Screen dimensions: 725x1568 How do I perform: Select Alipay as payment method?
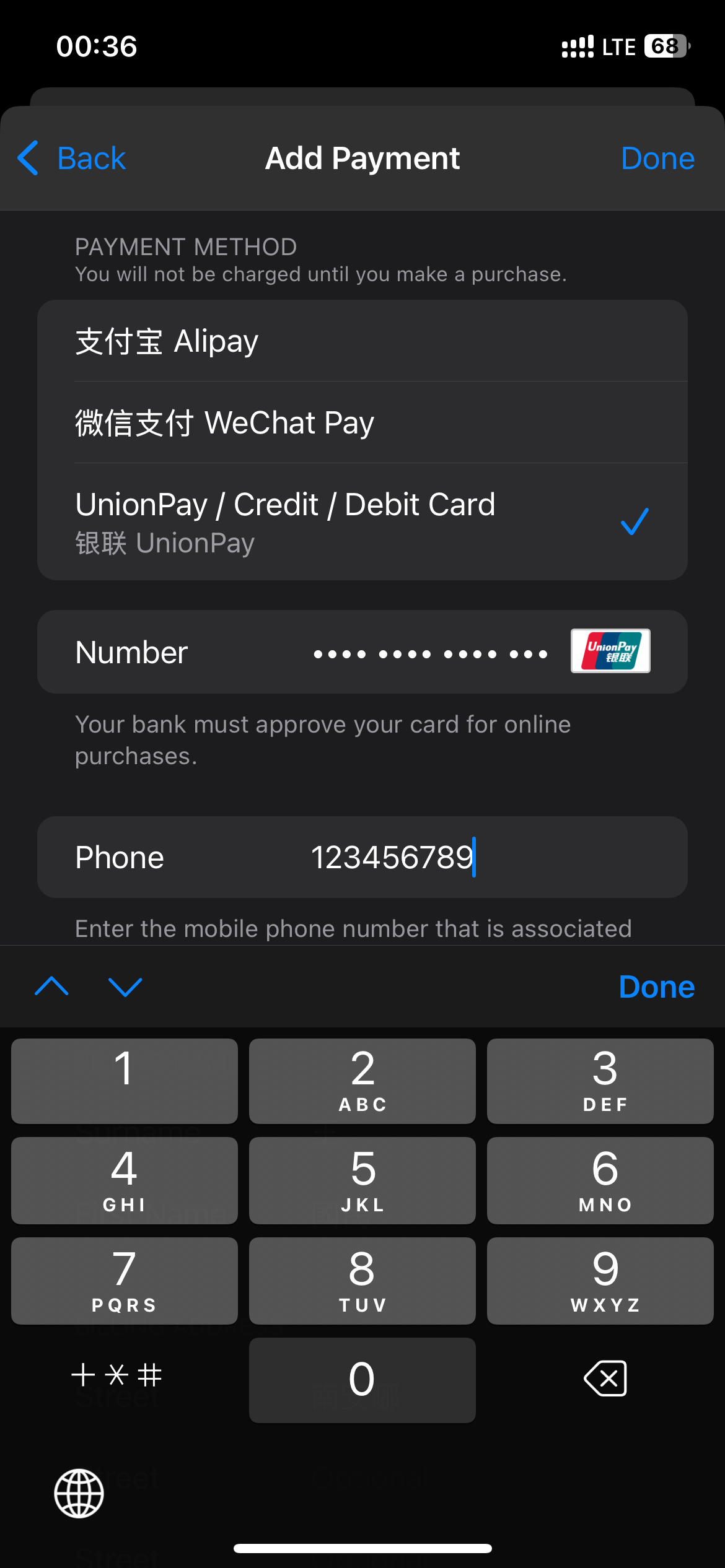pyautogui.click(x=362, y=341)
